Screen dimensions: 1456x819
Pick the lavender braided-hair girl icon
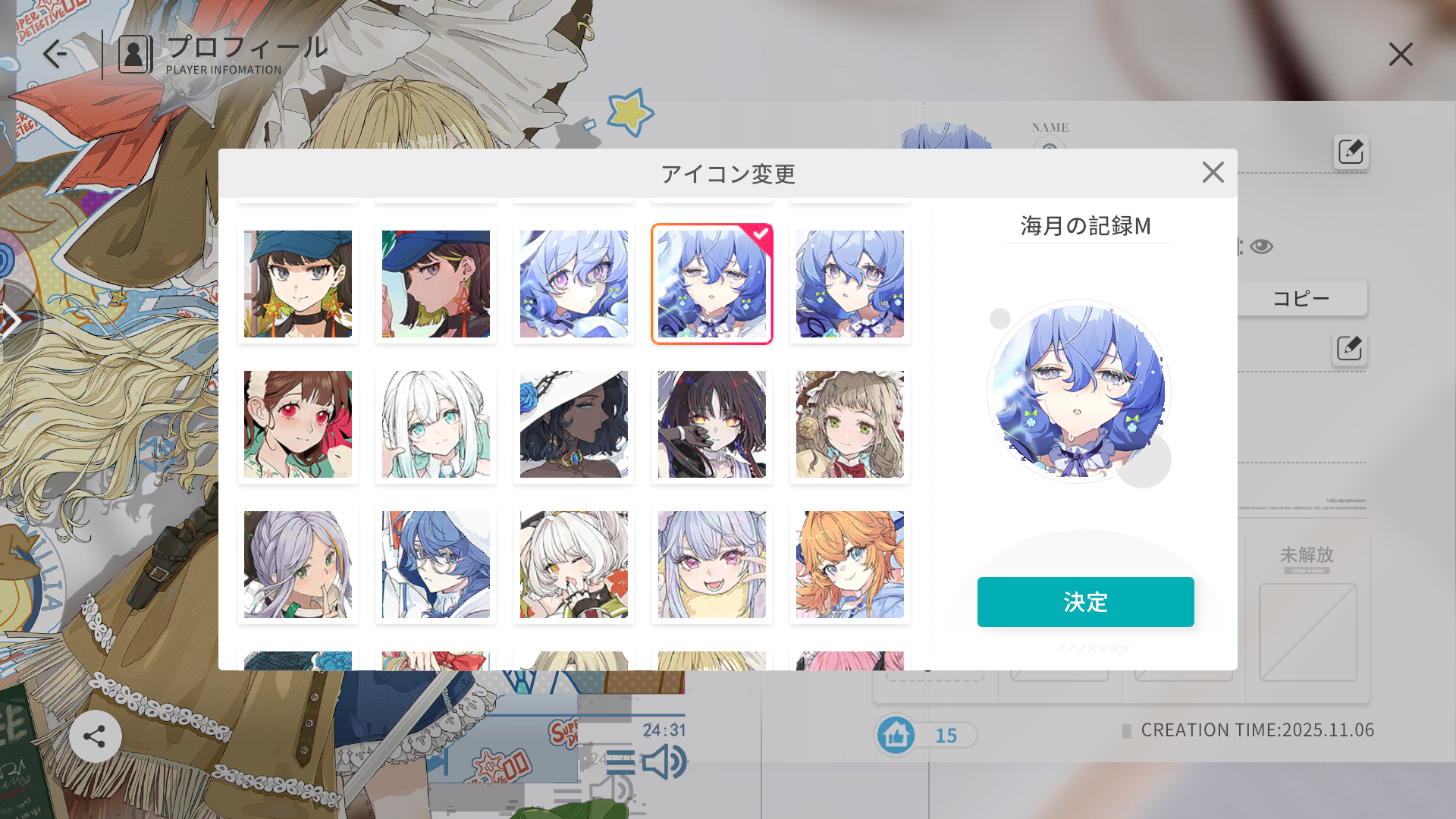click(x=298, y=564)
